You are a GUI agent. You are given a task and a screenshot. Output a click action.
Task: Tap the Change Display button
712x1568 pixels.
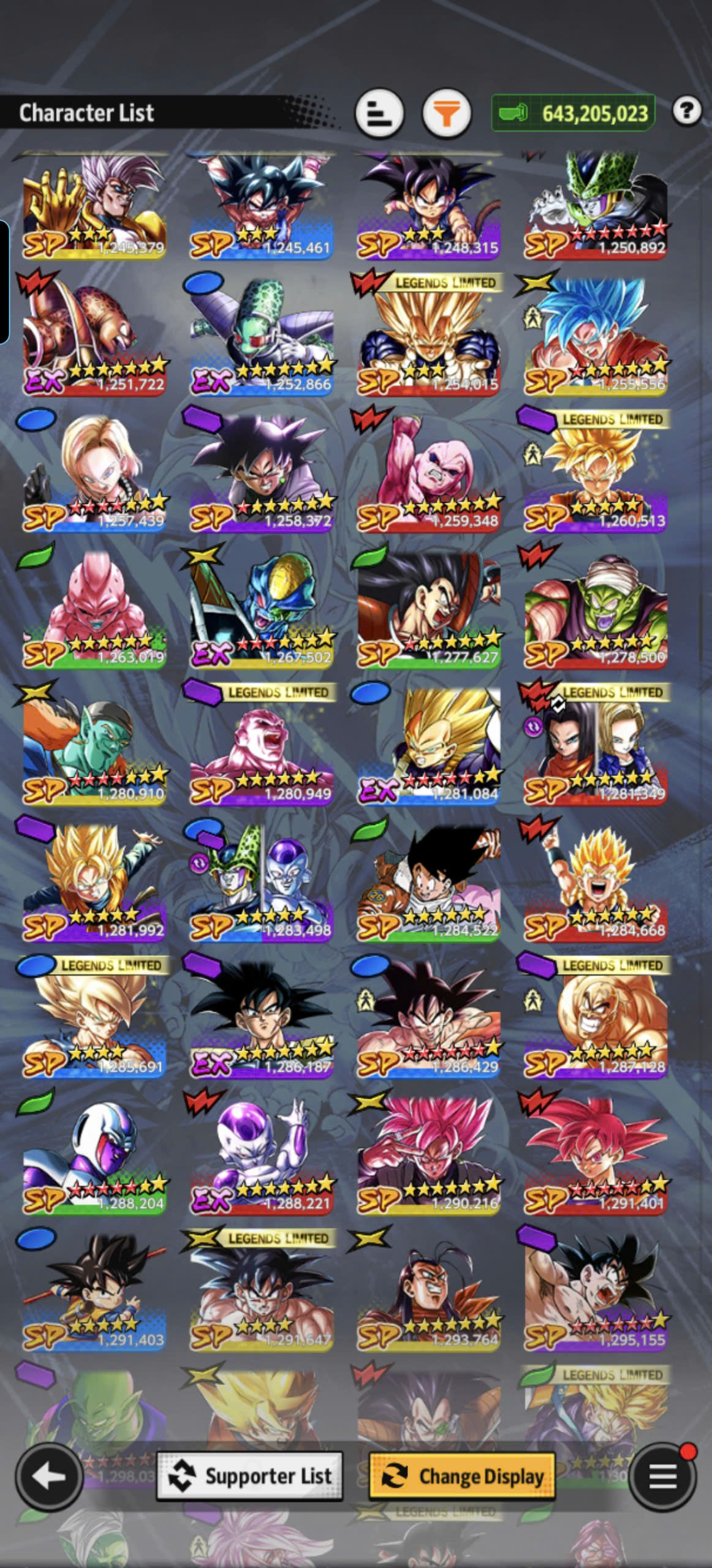(x=462, y=1476)
